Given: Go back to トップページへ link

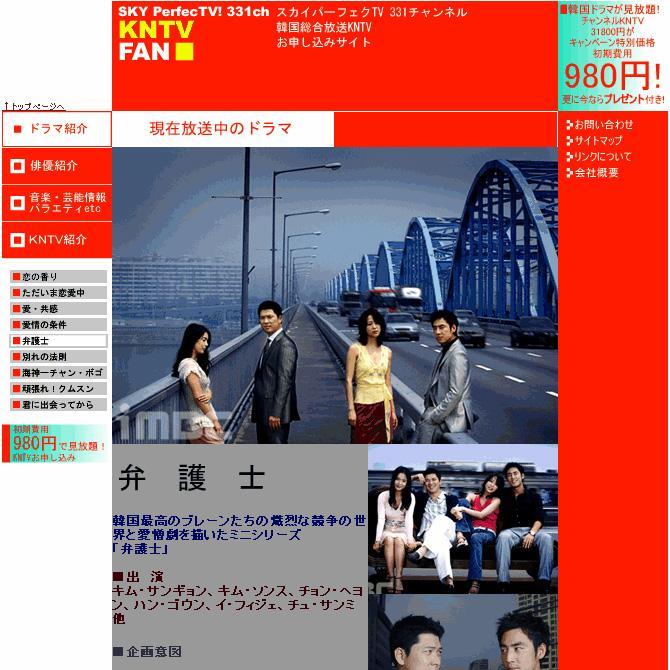Looking at the screenshot, I should click(x=35, y=105).
